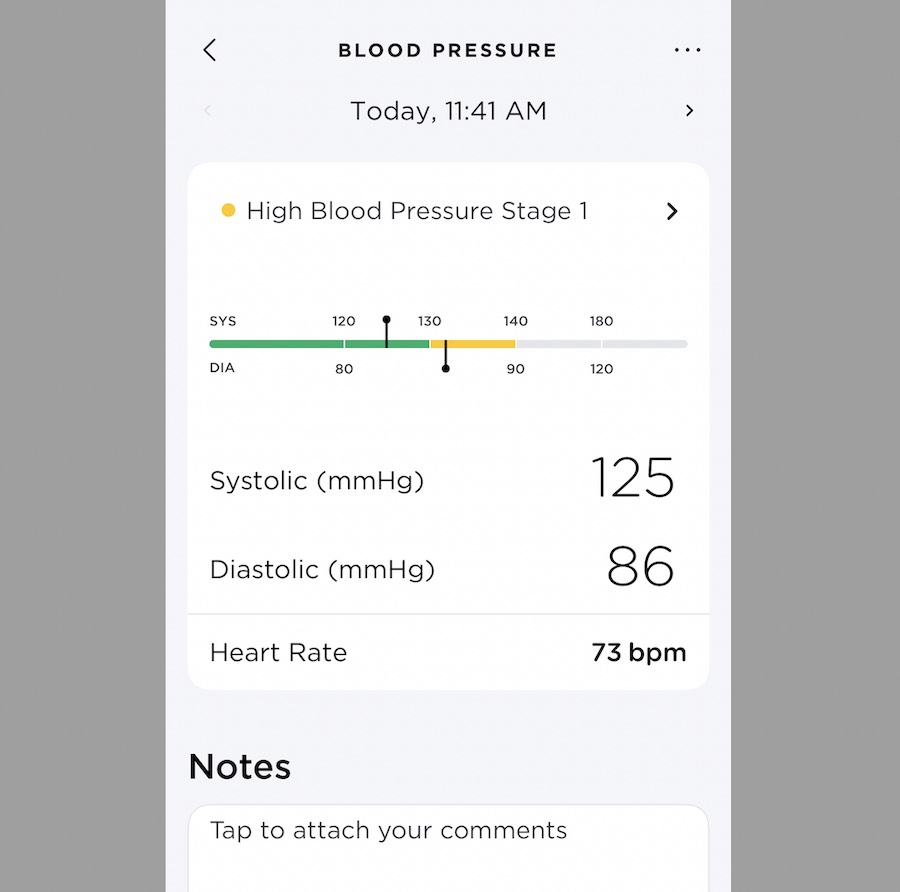Open the three-dot overflow menu
This screenshot has width=900, height=892.
[x=687, y=50]
